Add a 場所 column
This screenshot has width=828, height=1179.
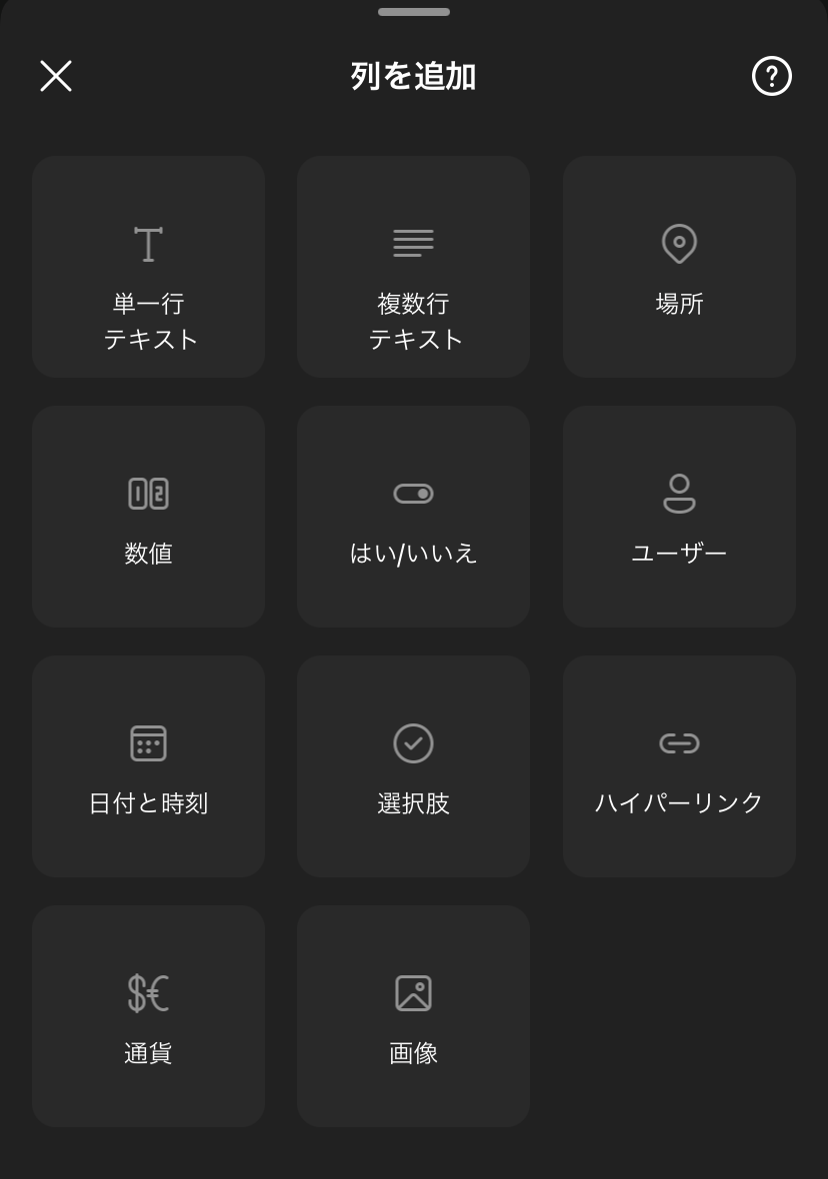(679, 267)
